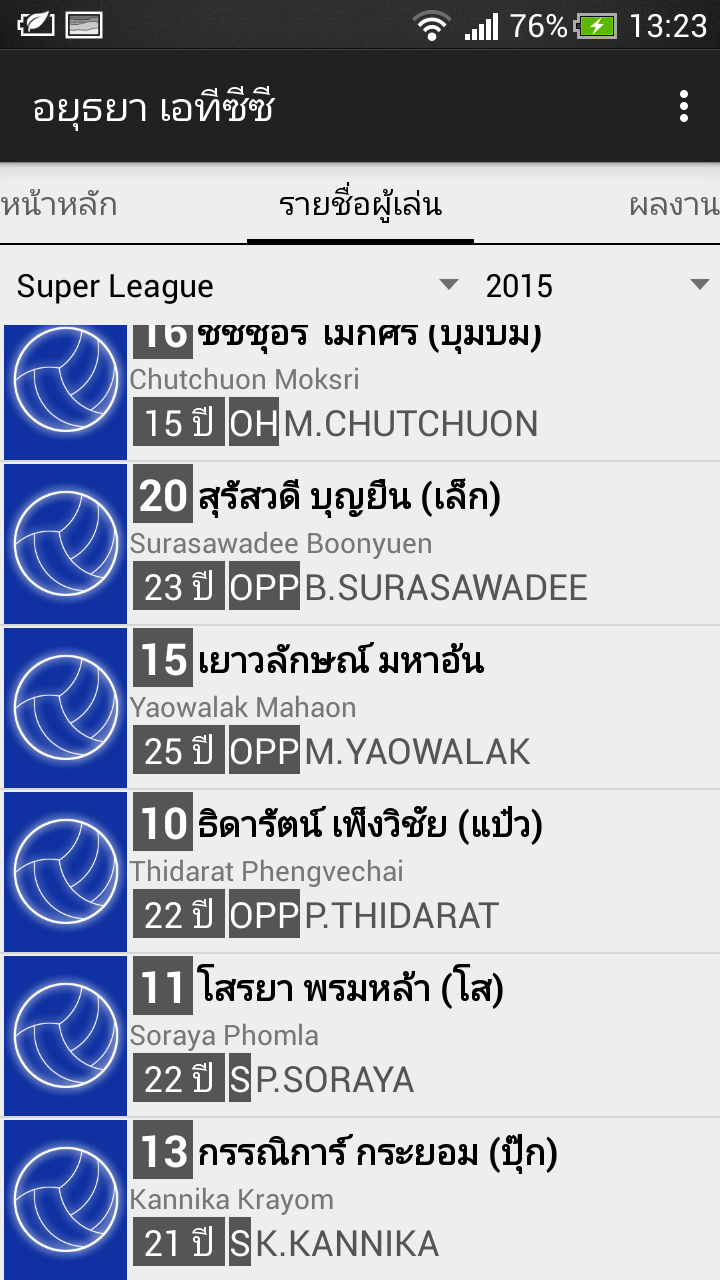This screenshot has height=1280, width=720.
Task: Open the overflow menu
Action: click(684, 106)
